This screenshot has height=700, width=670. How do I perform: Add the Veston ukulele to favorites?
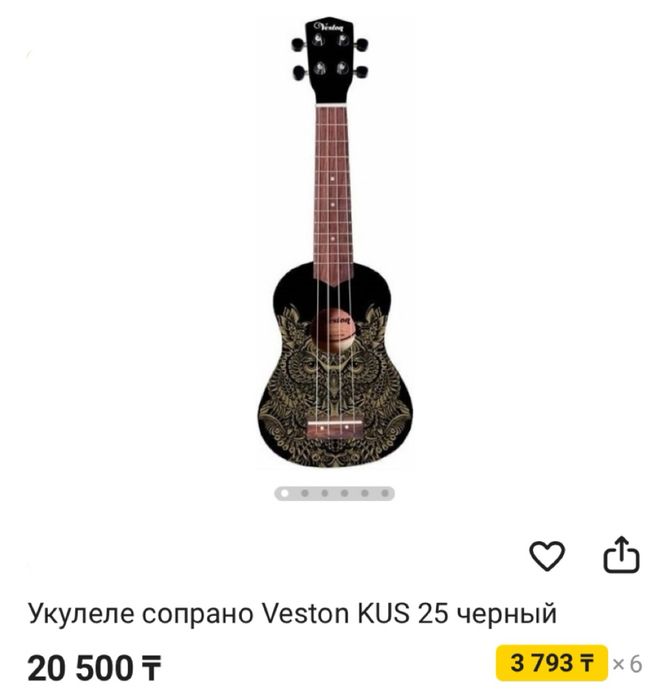coord(547,555)
